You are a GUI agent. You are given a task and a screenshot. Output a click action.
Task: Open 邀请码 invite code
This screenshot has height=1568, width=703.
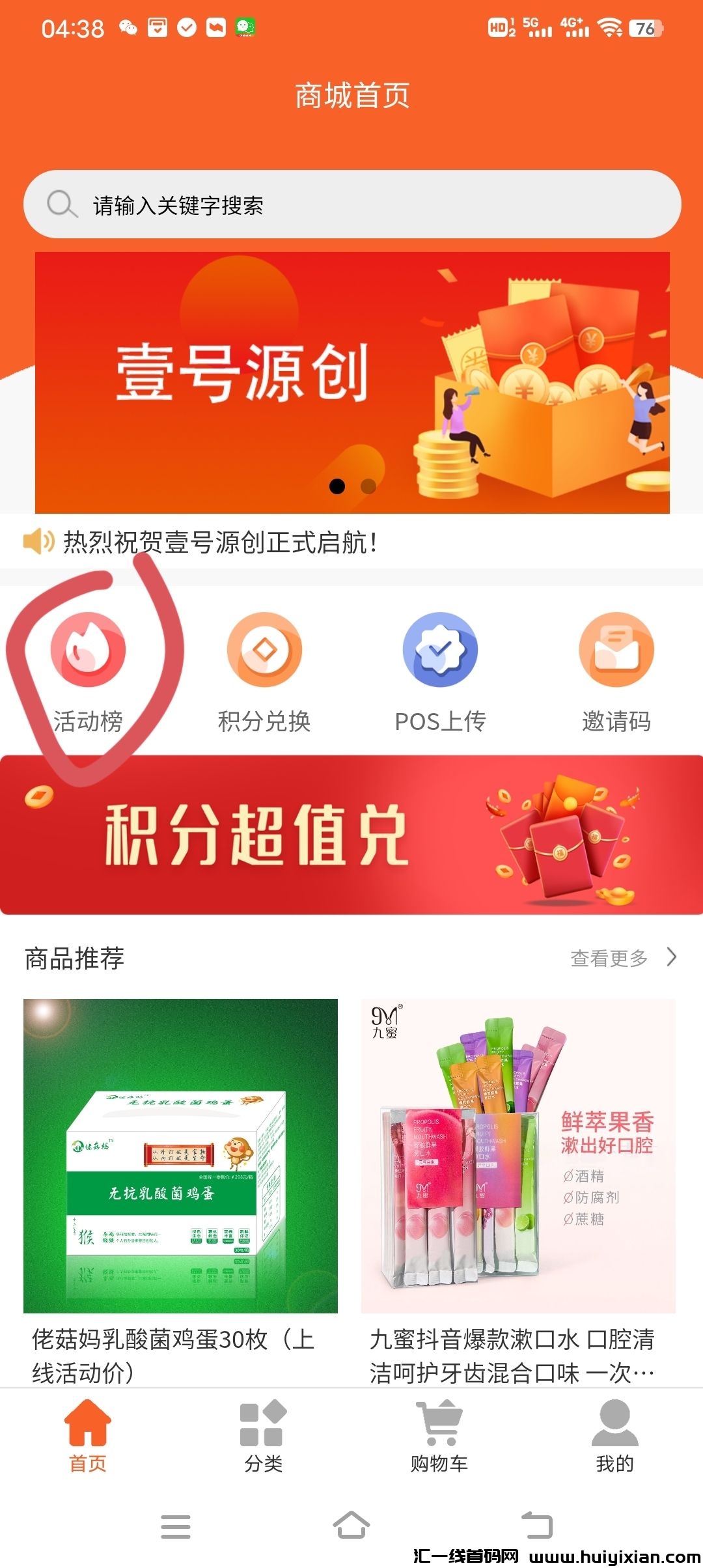pos(616,671)
